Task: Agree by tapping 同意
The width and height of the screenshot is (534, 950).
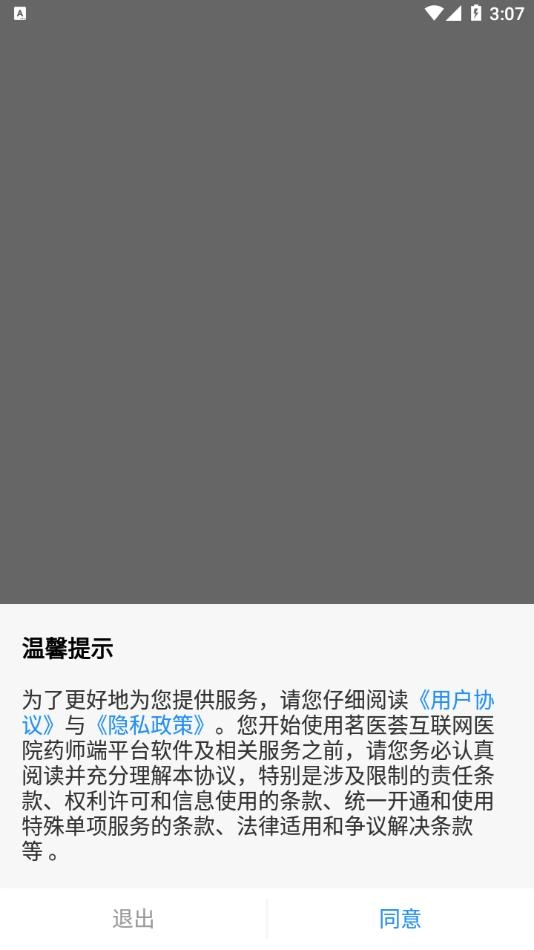Action: tap(400, 918)
